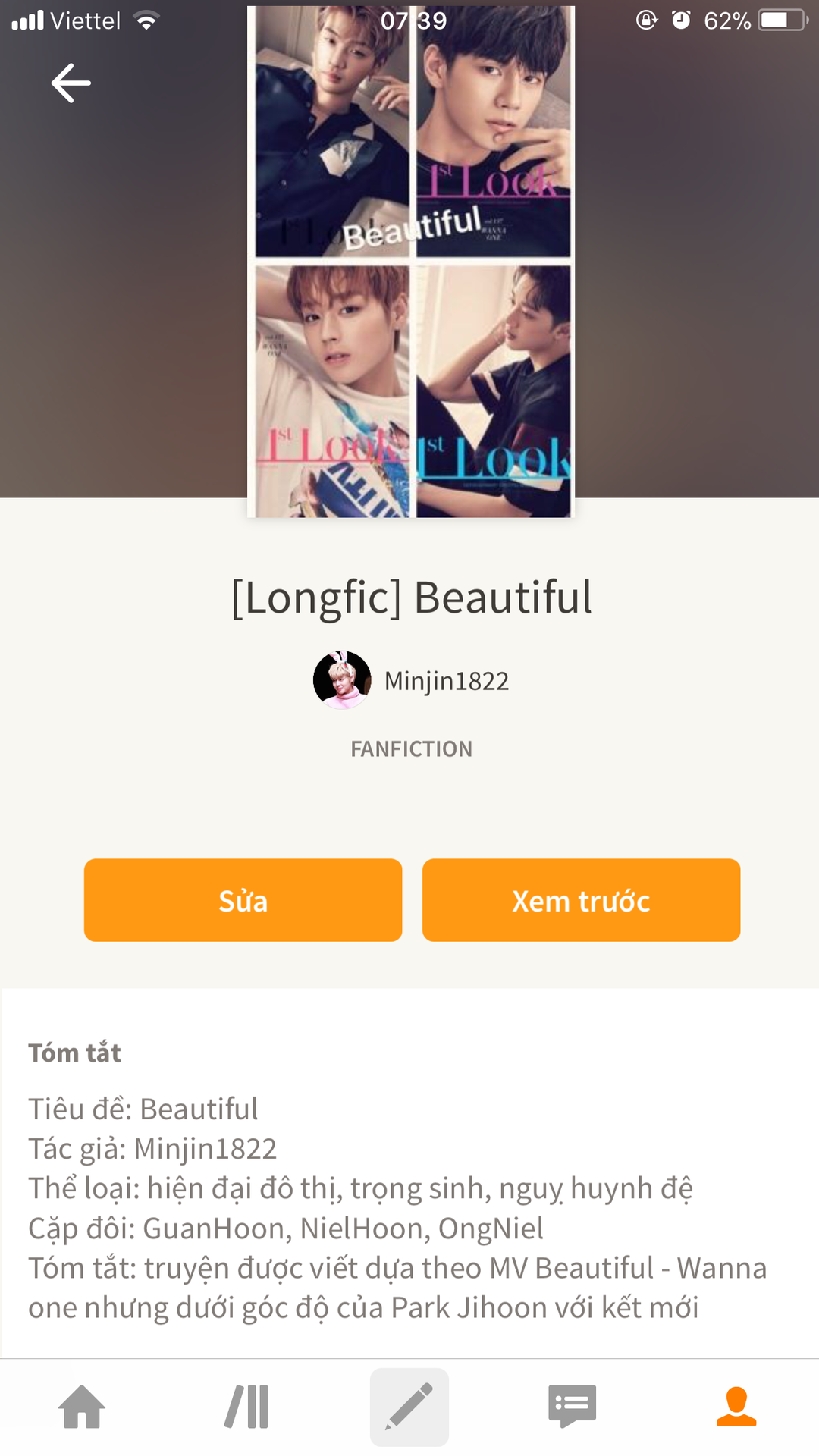Go to the Home tab

[82, 1407]
